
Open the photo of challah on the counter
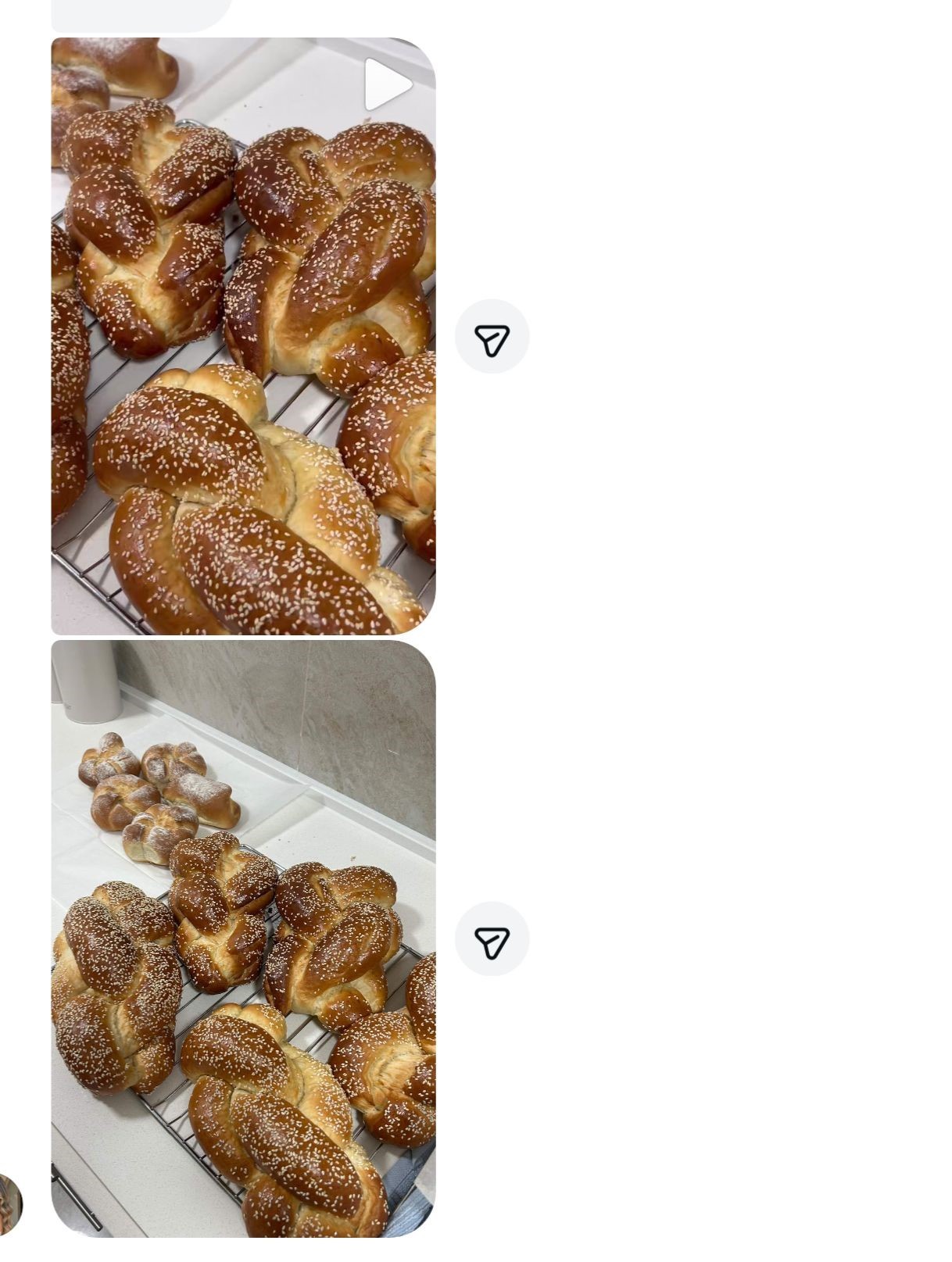click(x=243, y=938)
